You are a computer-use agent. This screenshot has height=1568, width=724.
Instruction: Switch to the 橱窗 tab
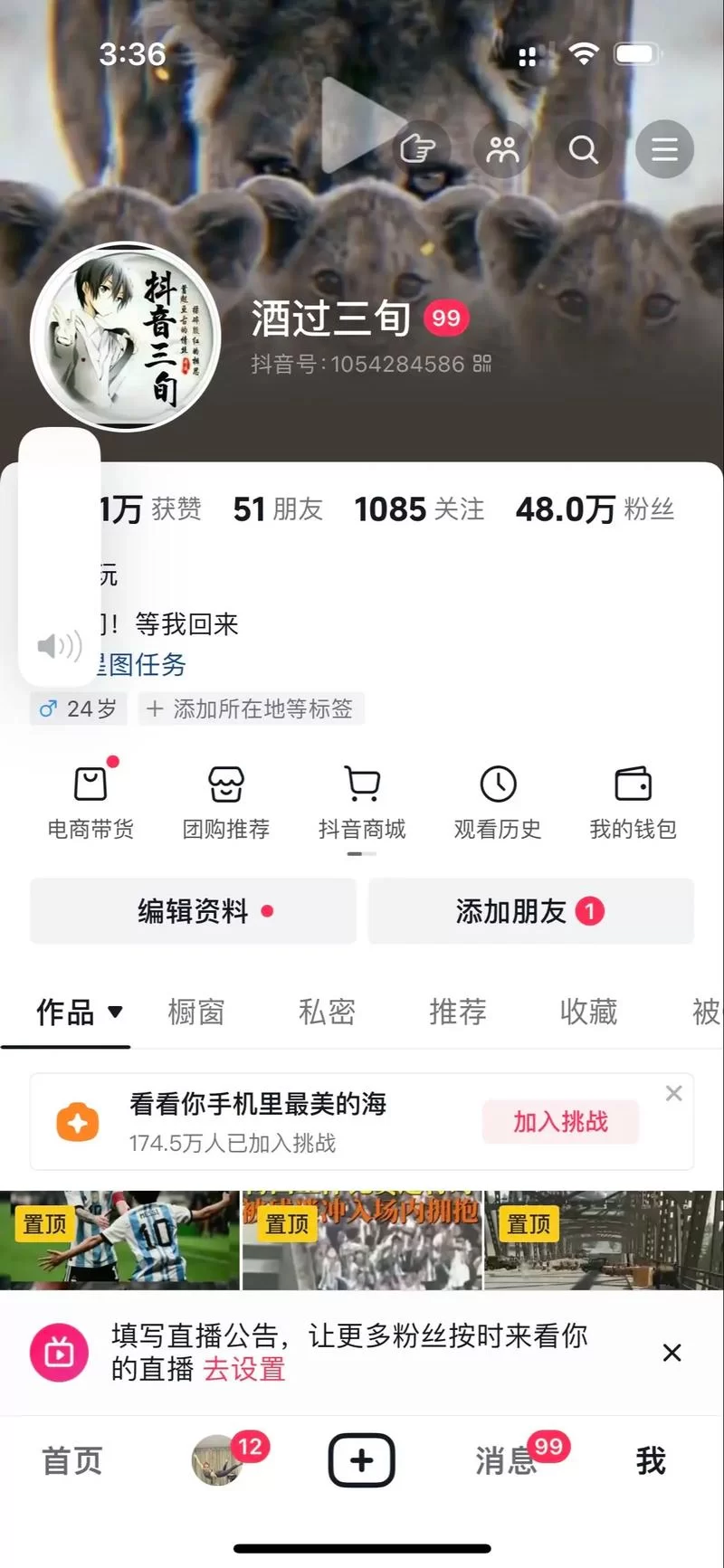coord(195,1013)
